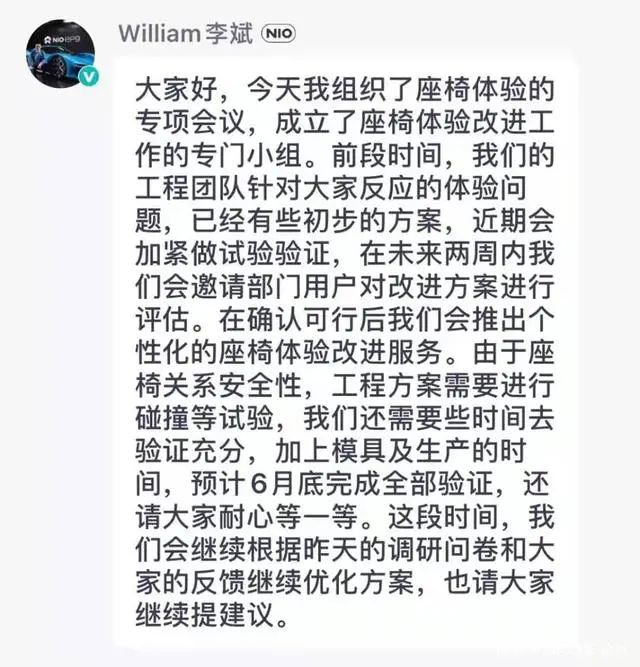Image resolution: width=640 pixels, height=667 pixels.
Task: Open William 李斌's profile avatar
Action: [59, 53]
